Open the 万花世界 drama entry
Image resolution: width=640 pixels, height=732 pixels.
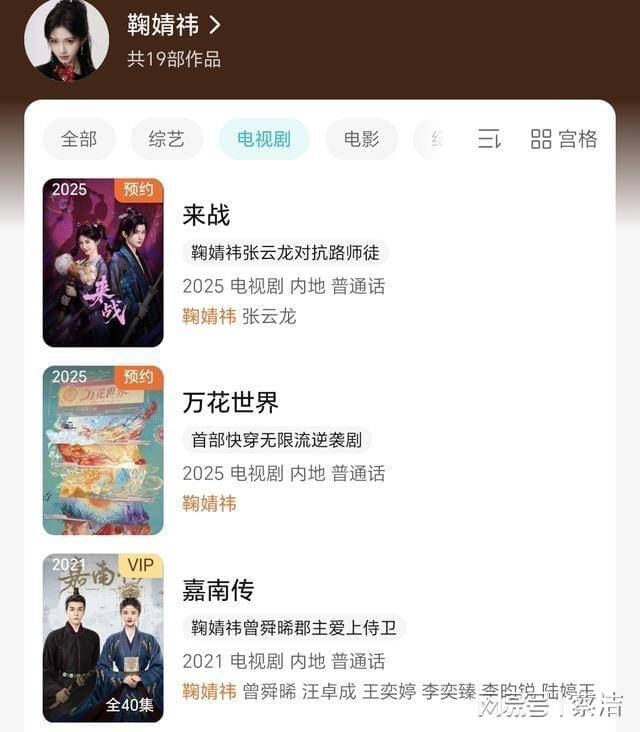pyautogui.click(x=230, y=402)
